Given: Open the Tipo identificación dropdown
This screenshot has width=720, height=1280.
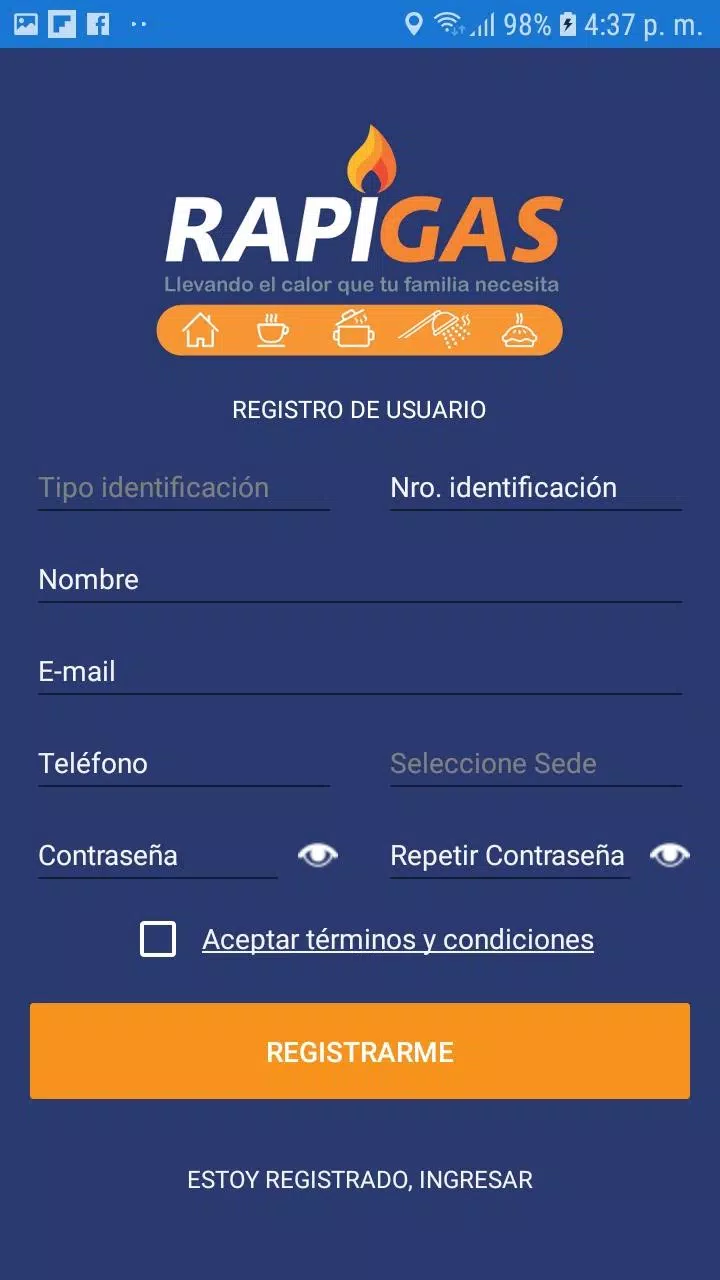Looking at the screenshot, I should point(183,488).
